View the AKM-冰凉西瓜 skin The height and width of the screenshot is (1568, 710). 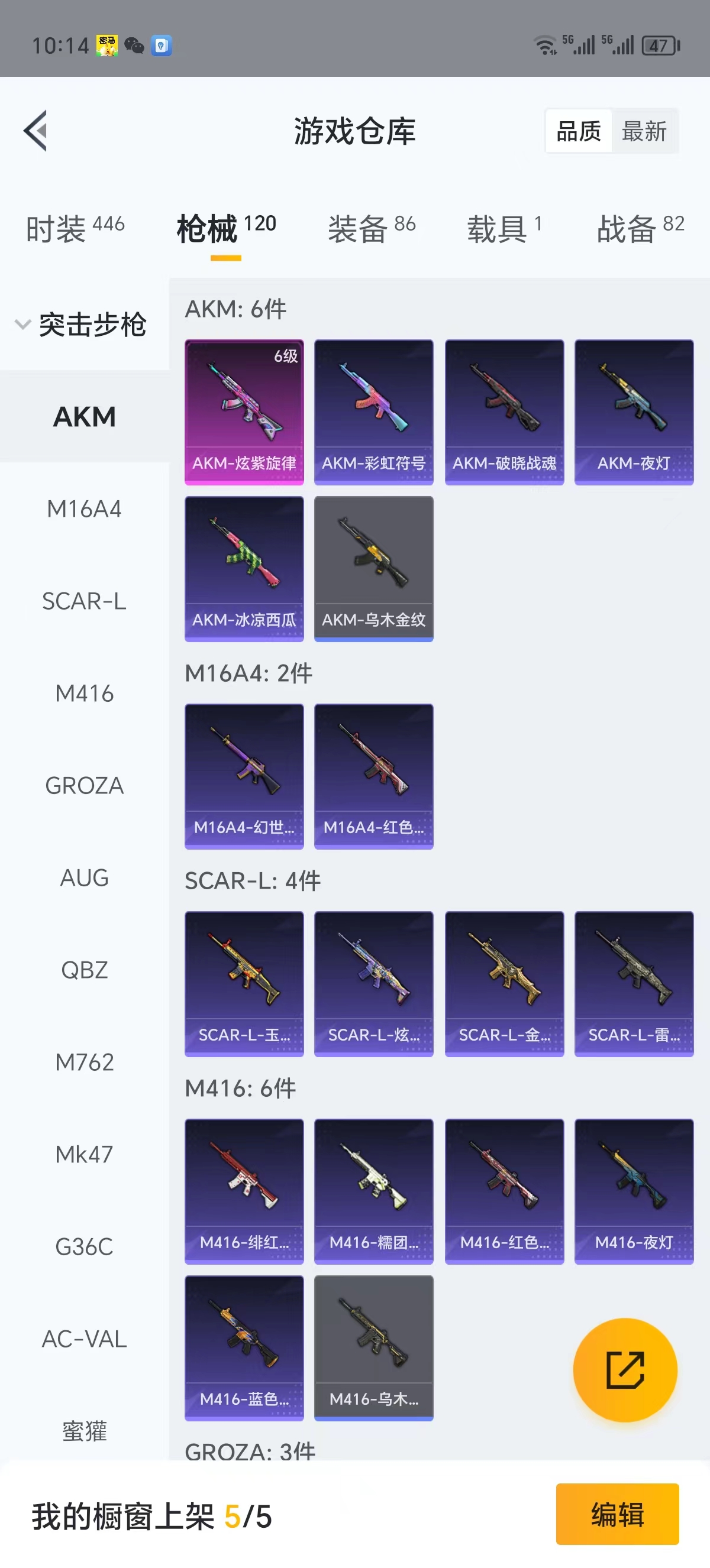[x=244, y=569]
